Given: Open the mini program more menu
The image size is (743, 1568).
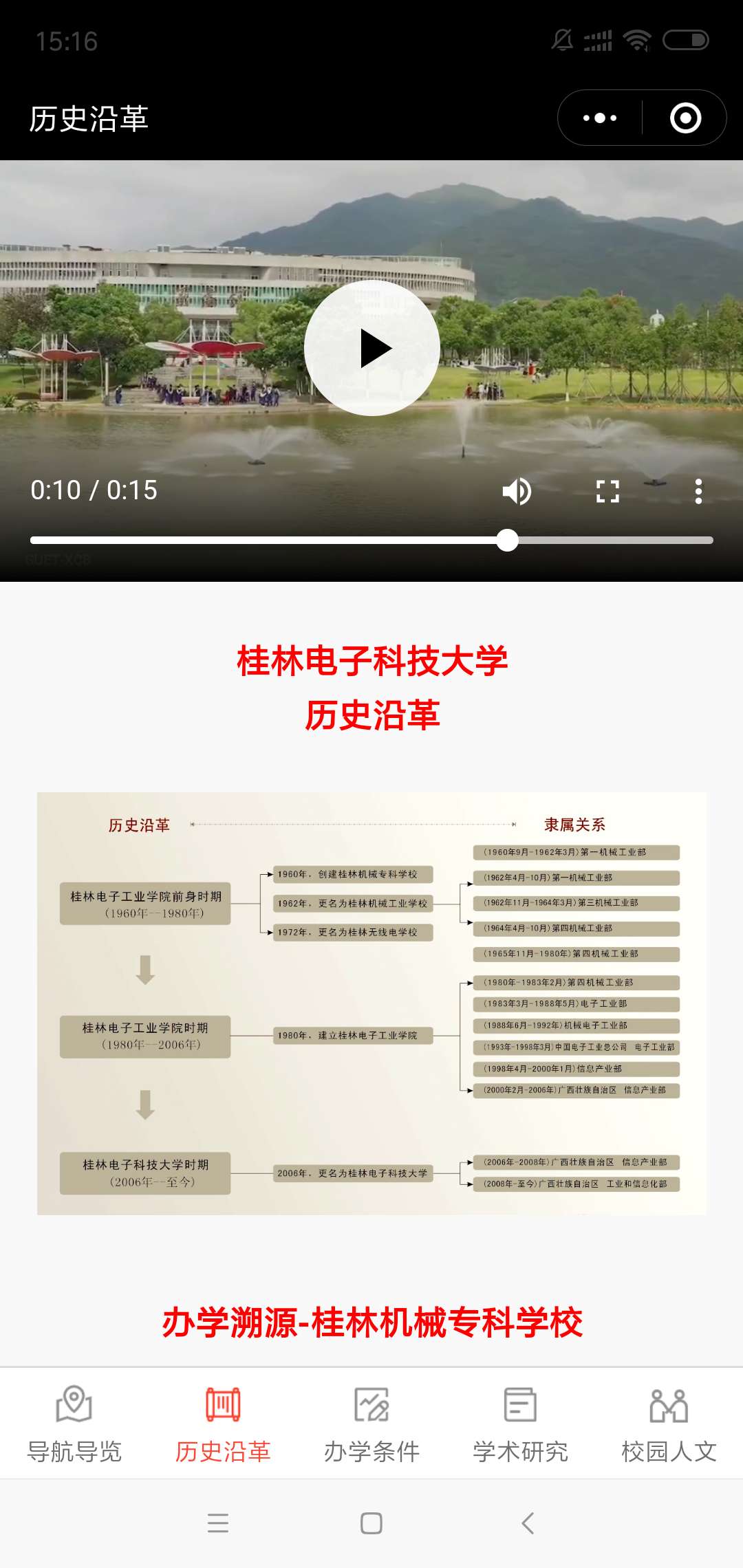Looking at the screenshot, I should click(600, 118).
